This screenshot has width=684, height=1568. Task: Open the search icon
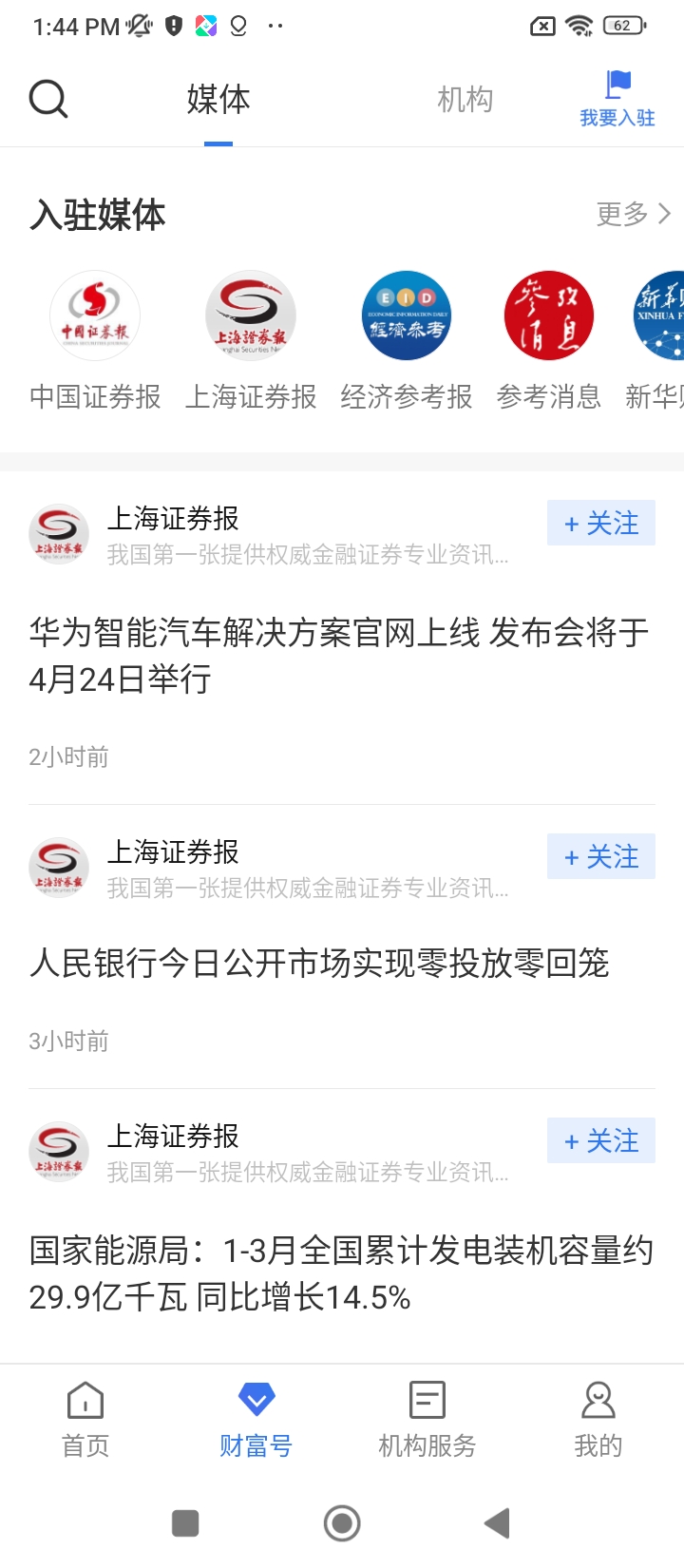pyautogui.click(x=48, y=99)
